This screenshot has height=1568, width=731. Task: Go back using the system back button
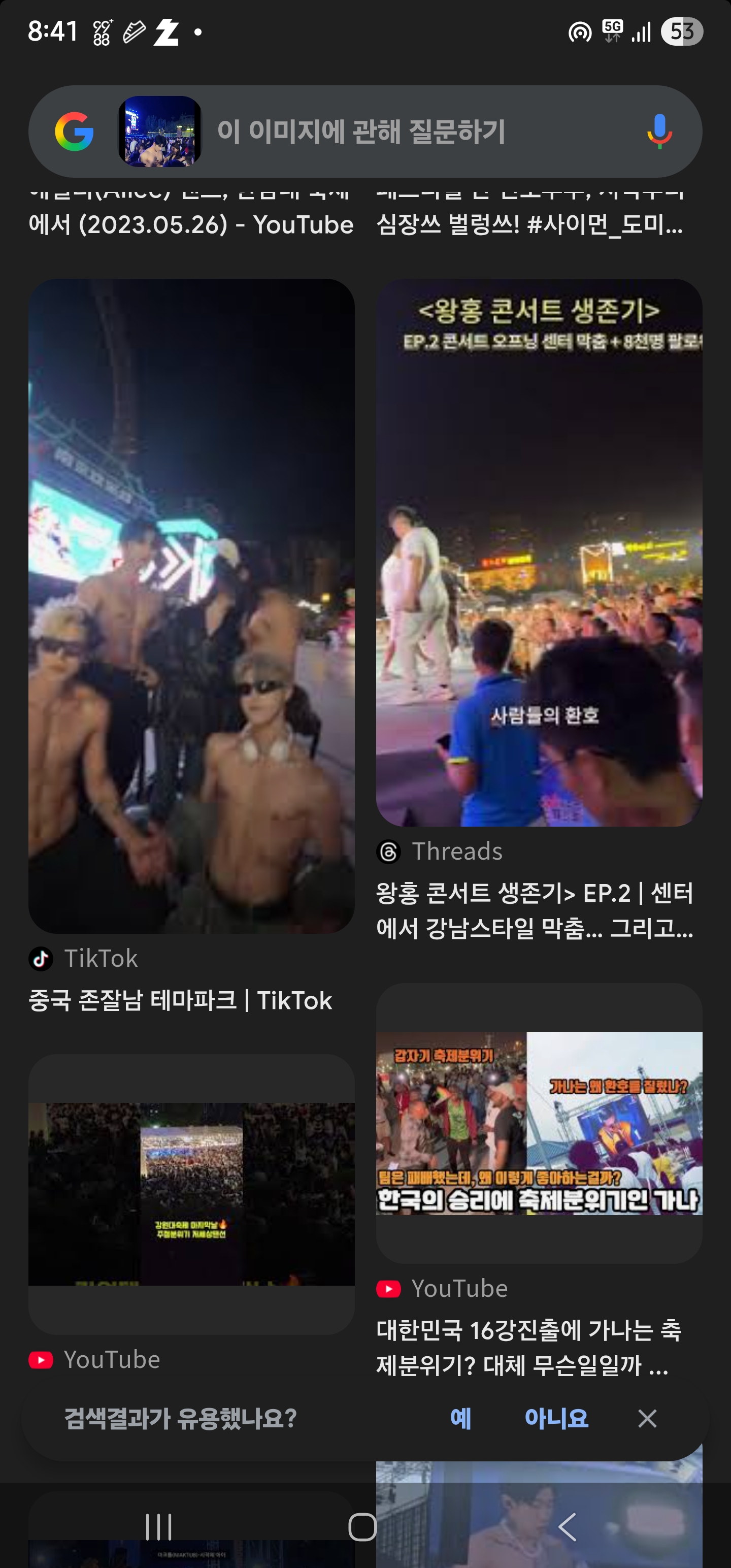567,1526
